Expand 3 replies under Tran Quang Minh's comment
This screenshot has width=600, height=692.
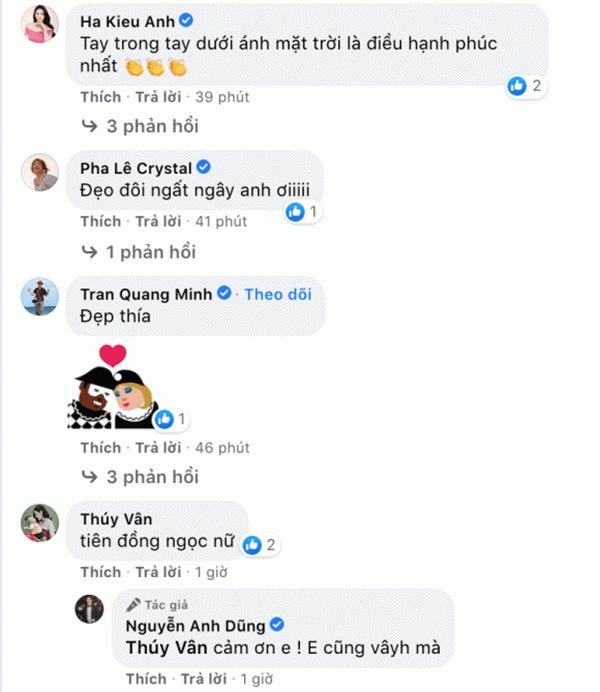[152, 476]
